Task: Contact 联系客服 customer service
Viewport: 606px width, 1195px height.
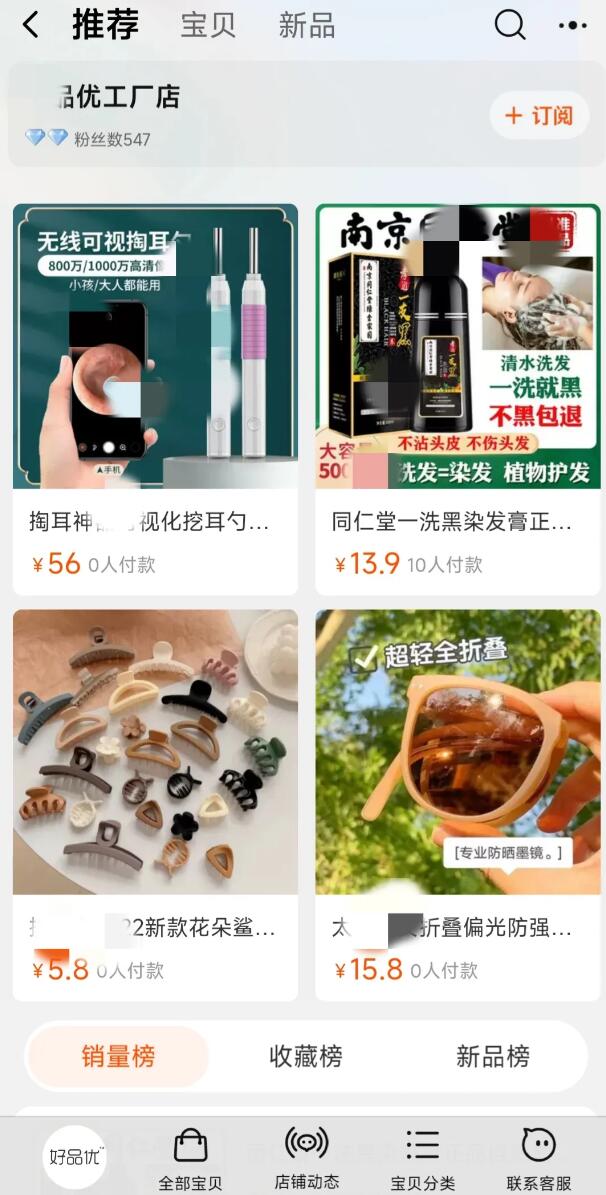Action: tap(538, 1158)
